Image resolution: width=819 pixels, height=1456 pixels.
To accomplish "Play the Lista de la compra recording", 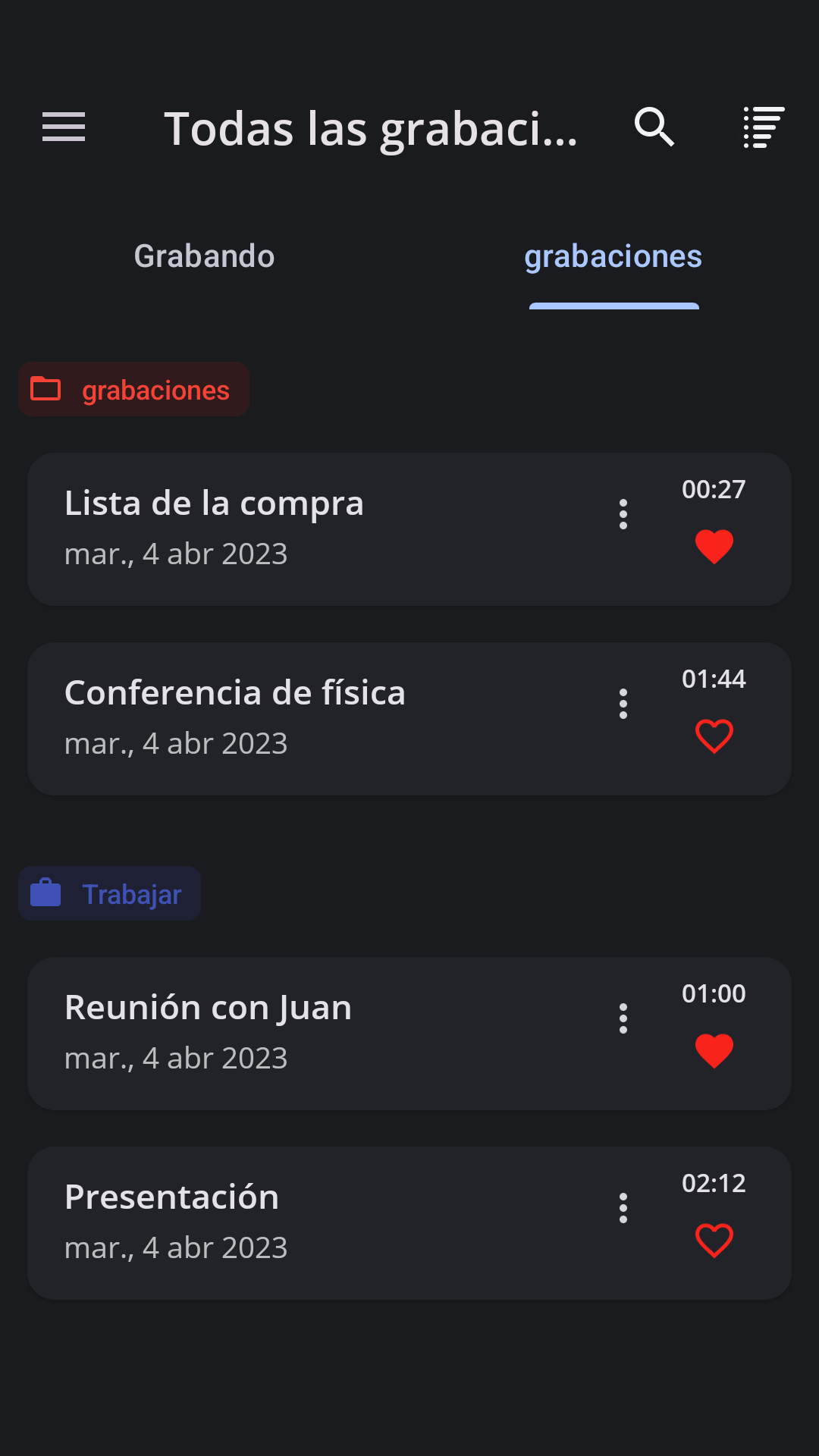I will click(409, 529).
